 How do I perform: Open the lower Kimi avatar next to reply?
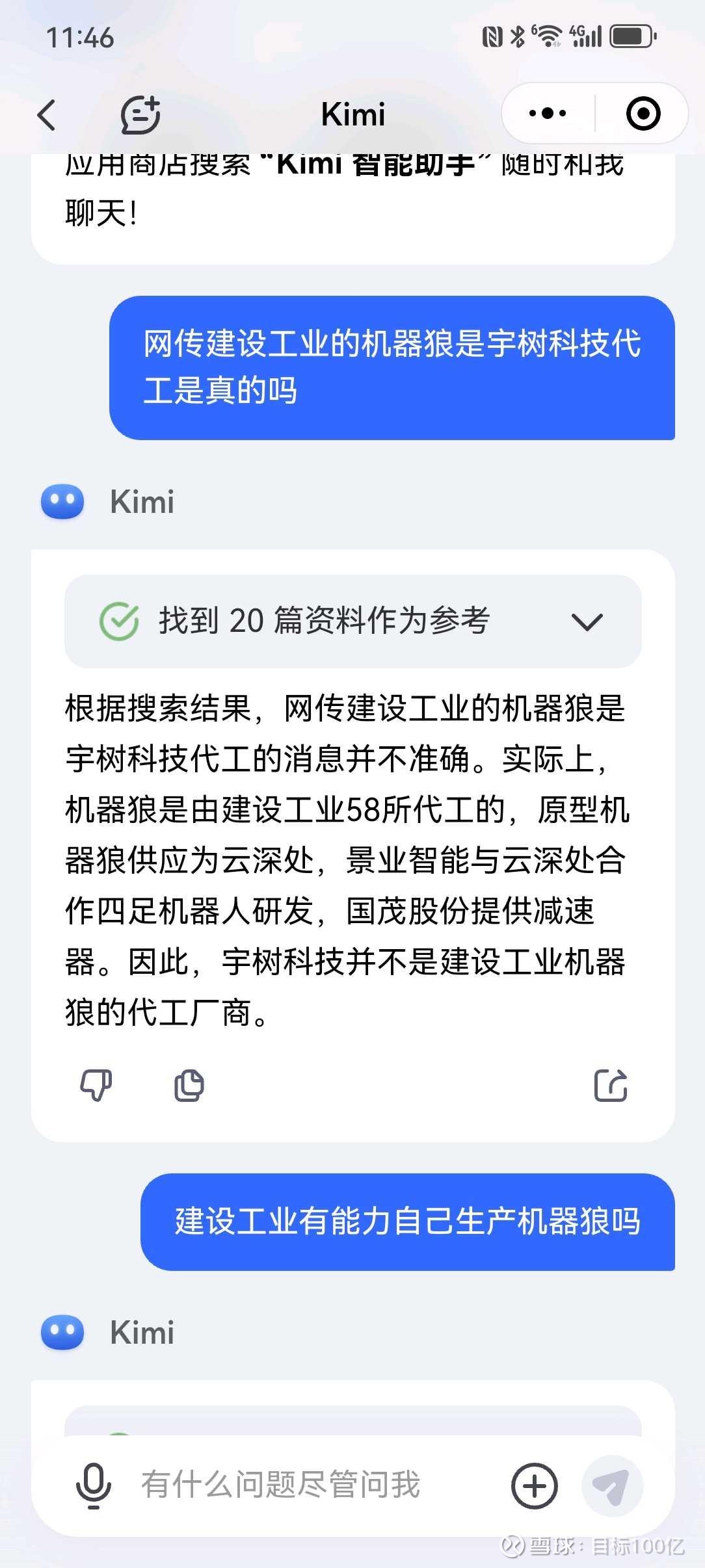tap(62, 1331)
